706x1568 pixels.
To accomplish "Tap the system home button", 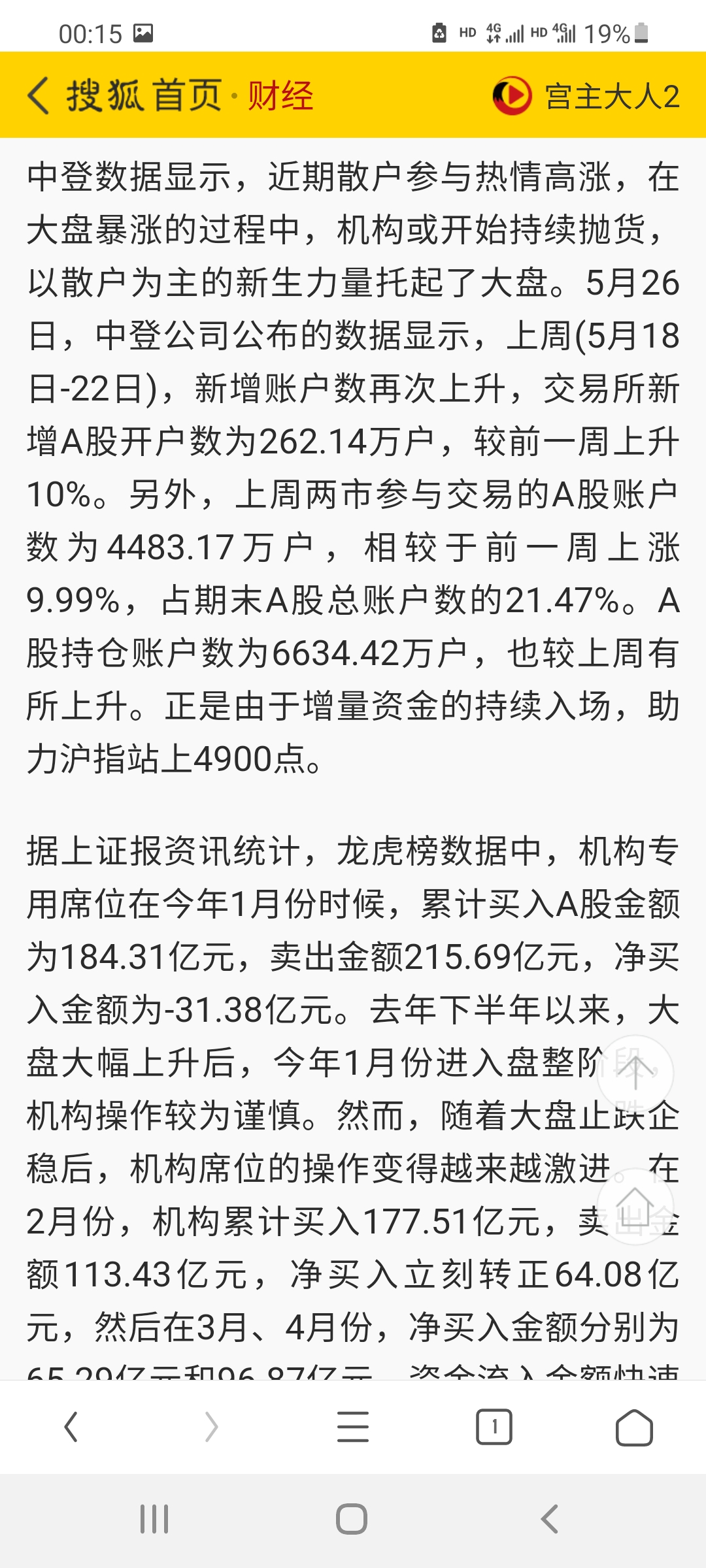I will pyautogui.click(x=352, y=1519).
